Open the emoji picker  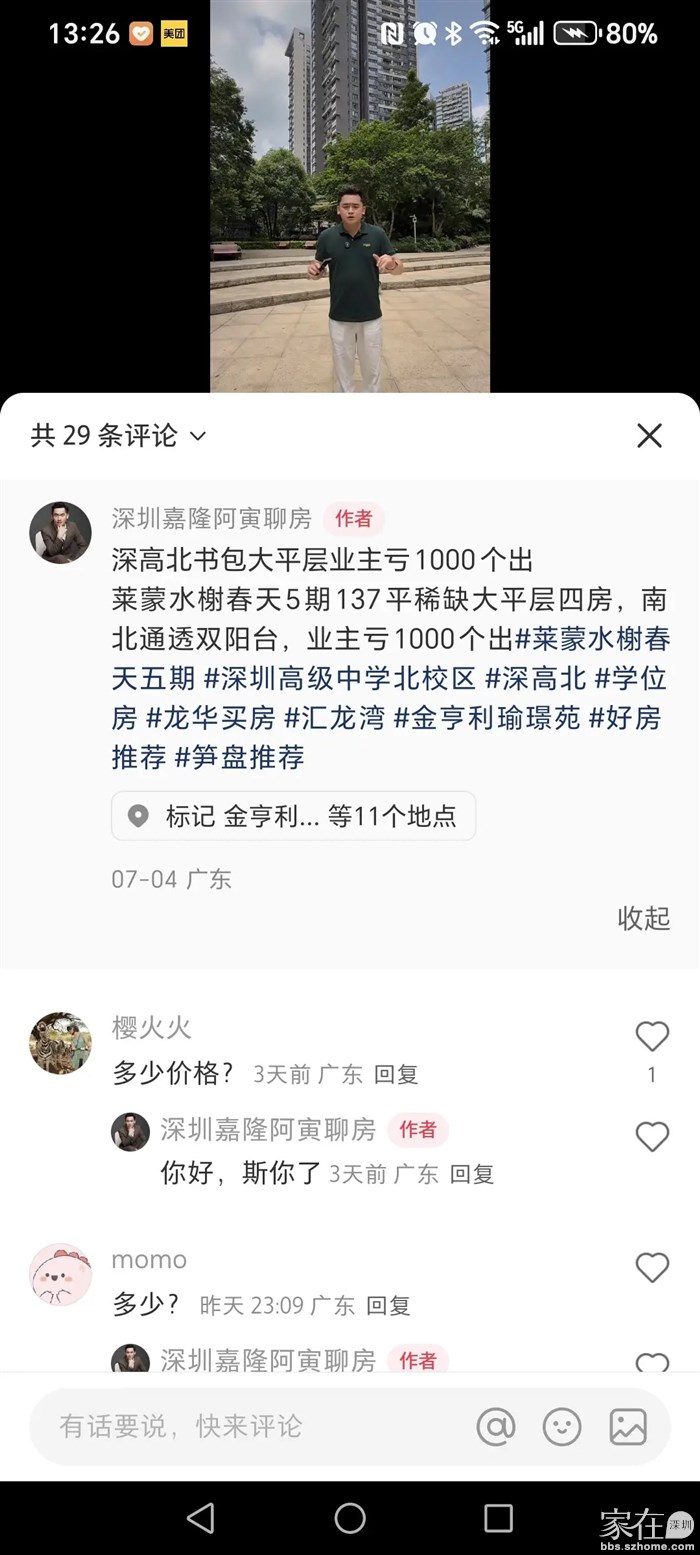point(562,1426)
